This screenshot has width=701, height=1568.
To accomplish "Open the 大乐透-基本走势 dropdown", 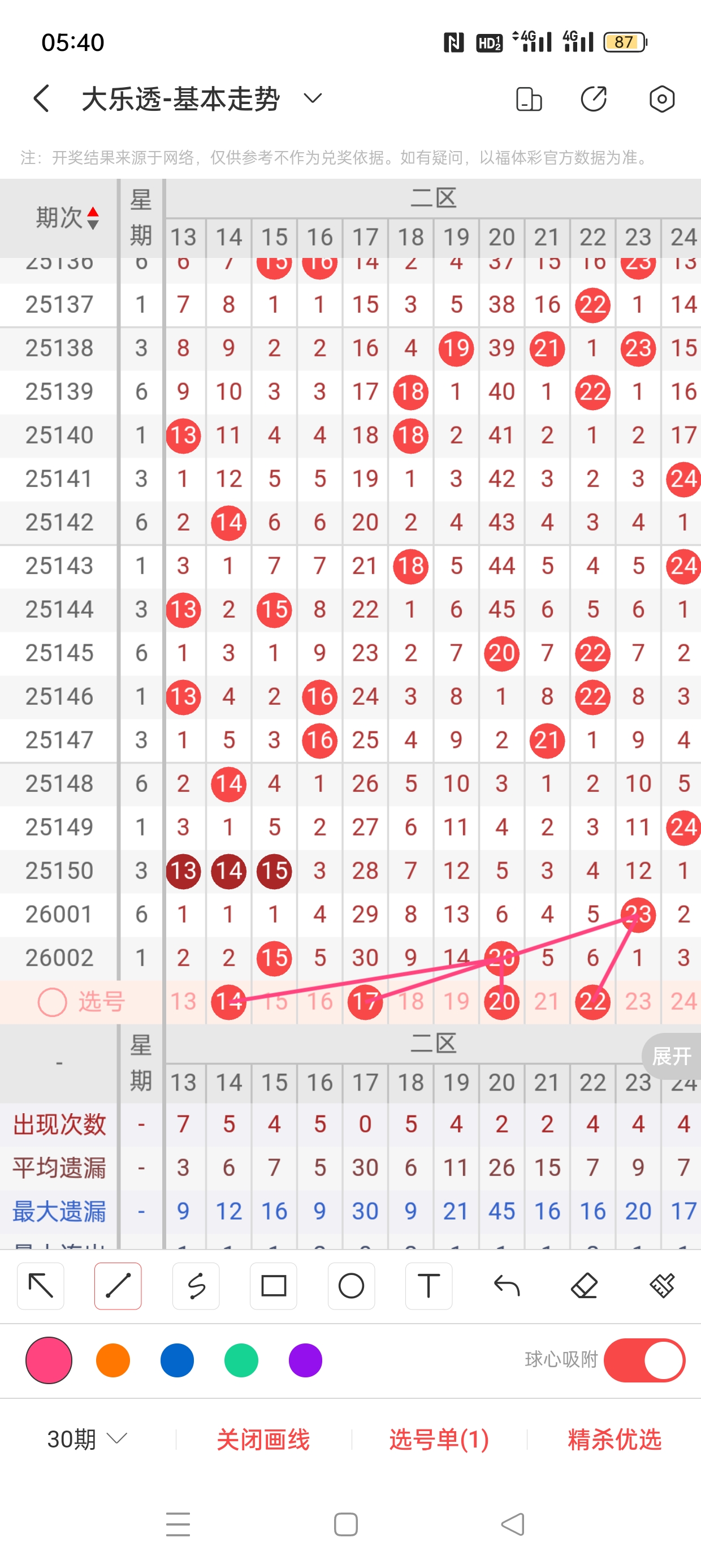I will (x=313, y=98).
